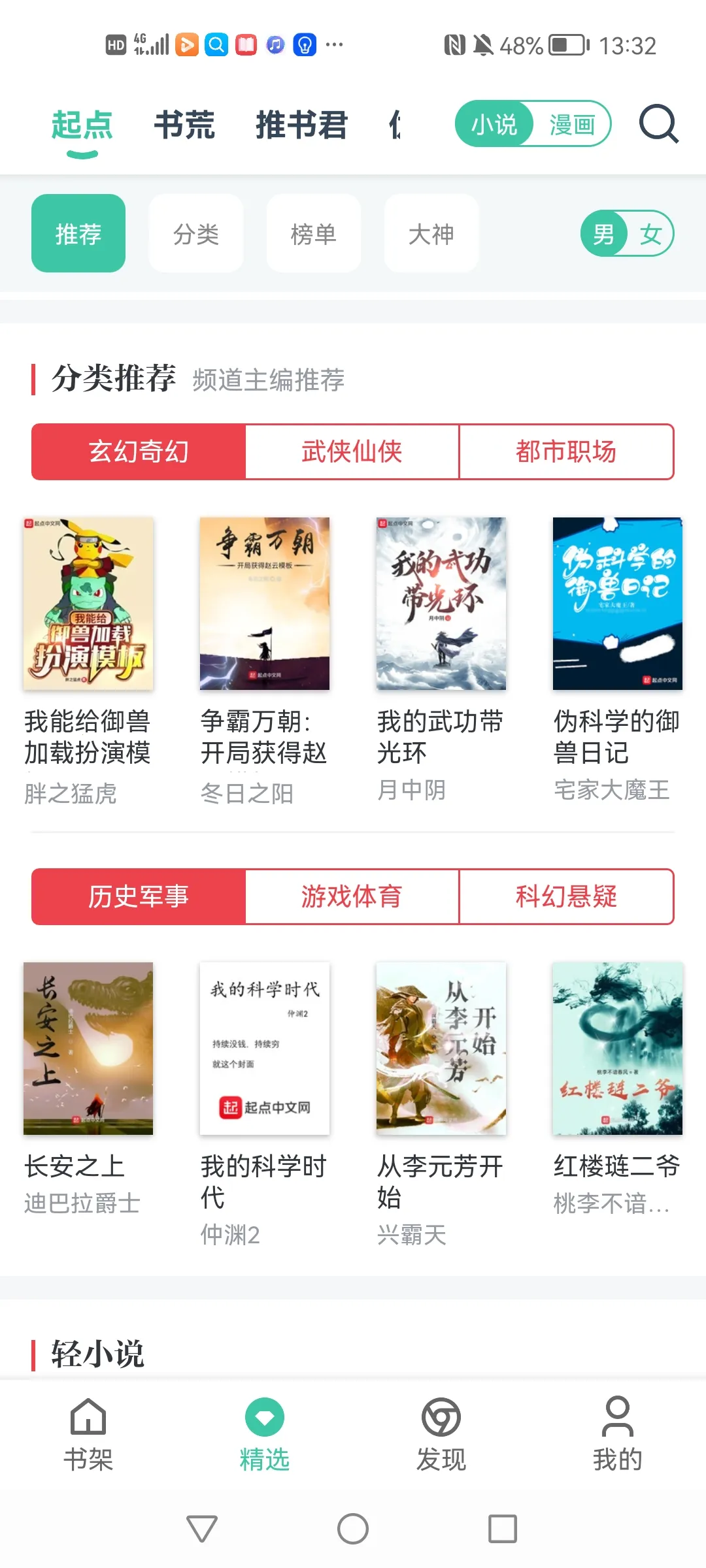Select the 武侠仙侠 category tab
This screenshot has width=706, height=1568.
(352, 451)
